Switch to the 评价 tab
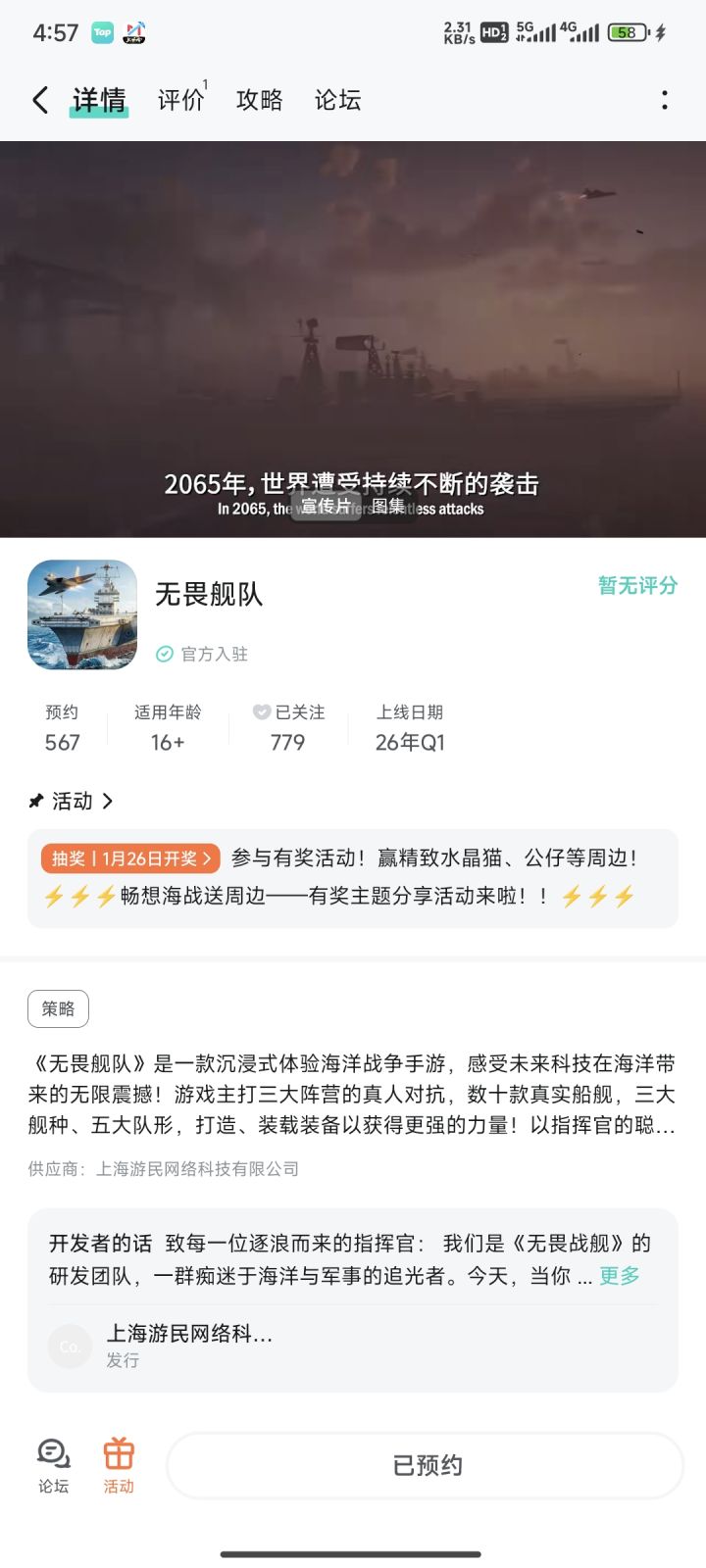 tap(181, 100)
